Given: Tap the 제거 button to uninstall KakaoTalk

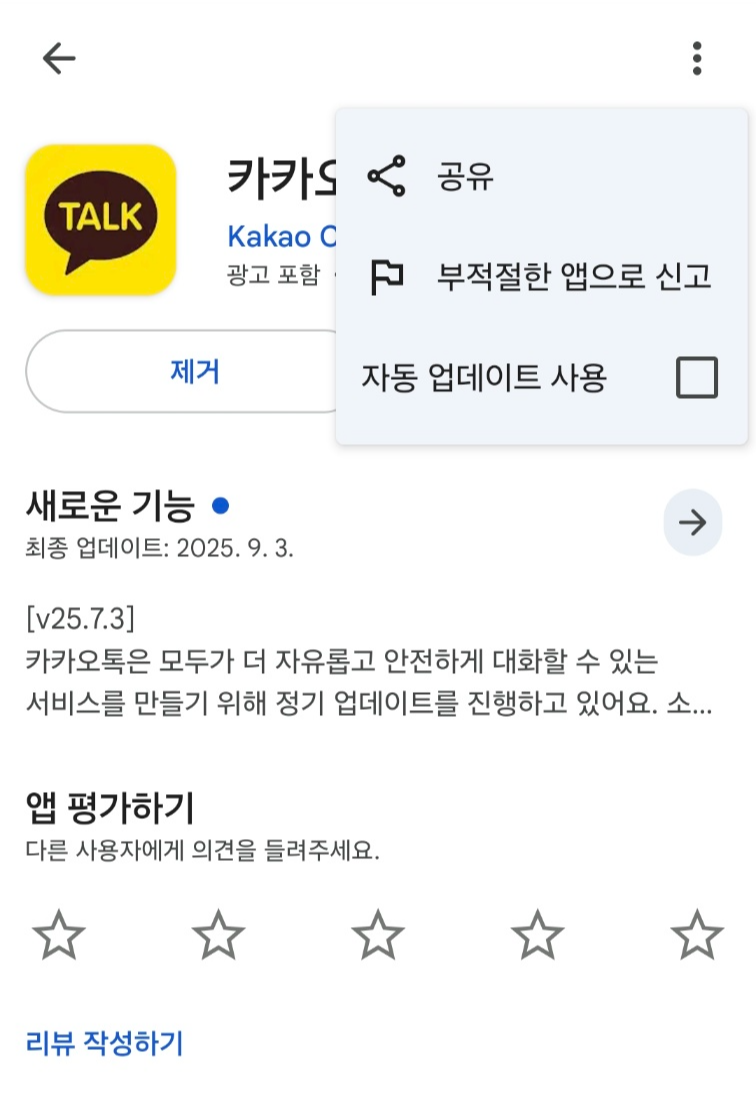Looking at the screenshot, I should (195, 371).
